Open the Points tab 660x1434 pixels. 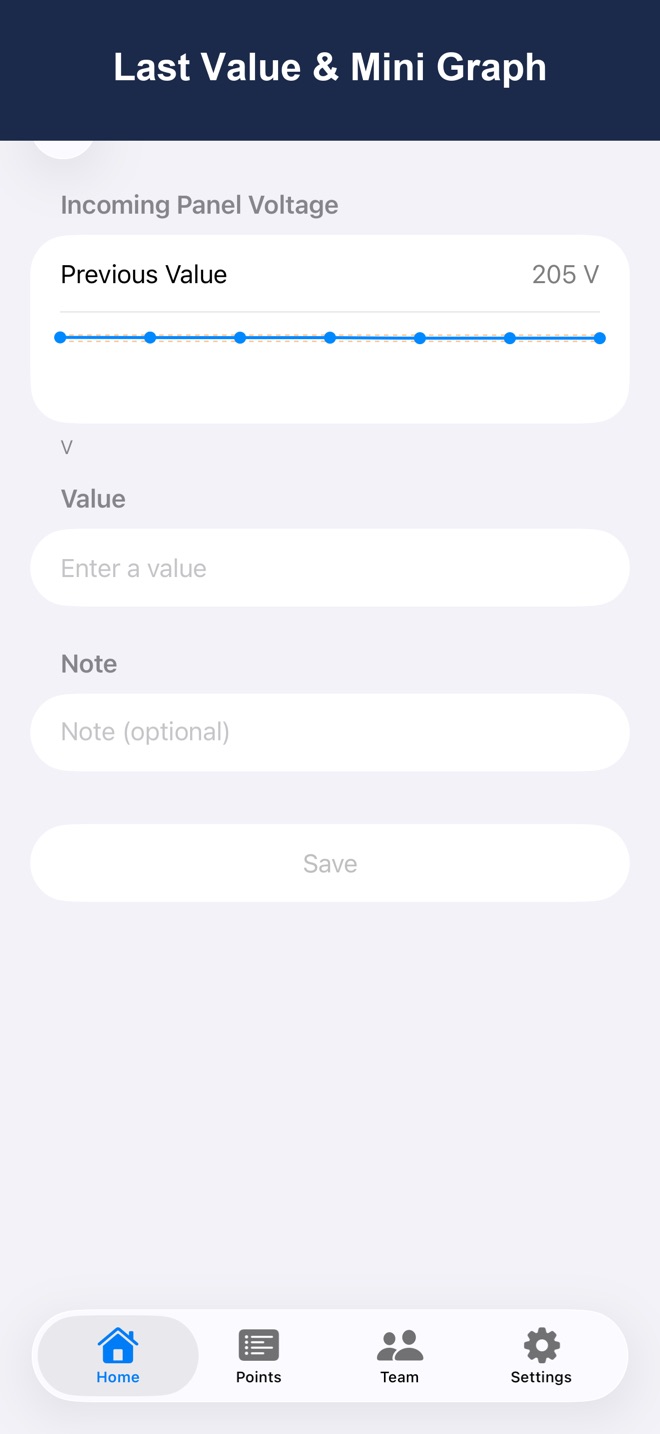tap(259, 1356)
